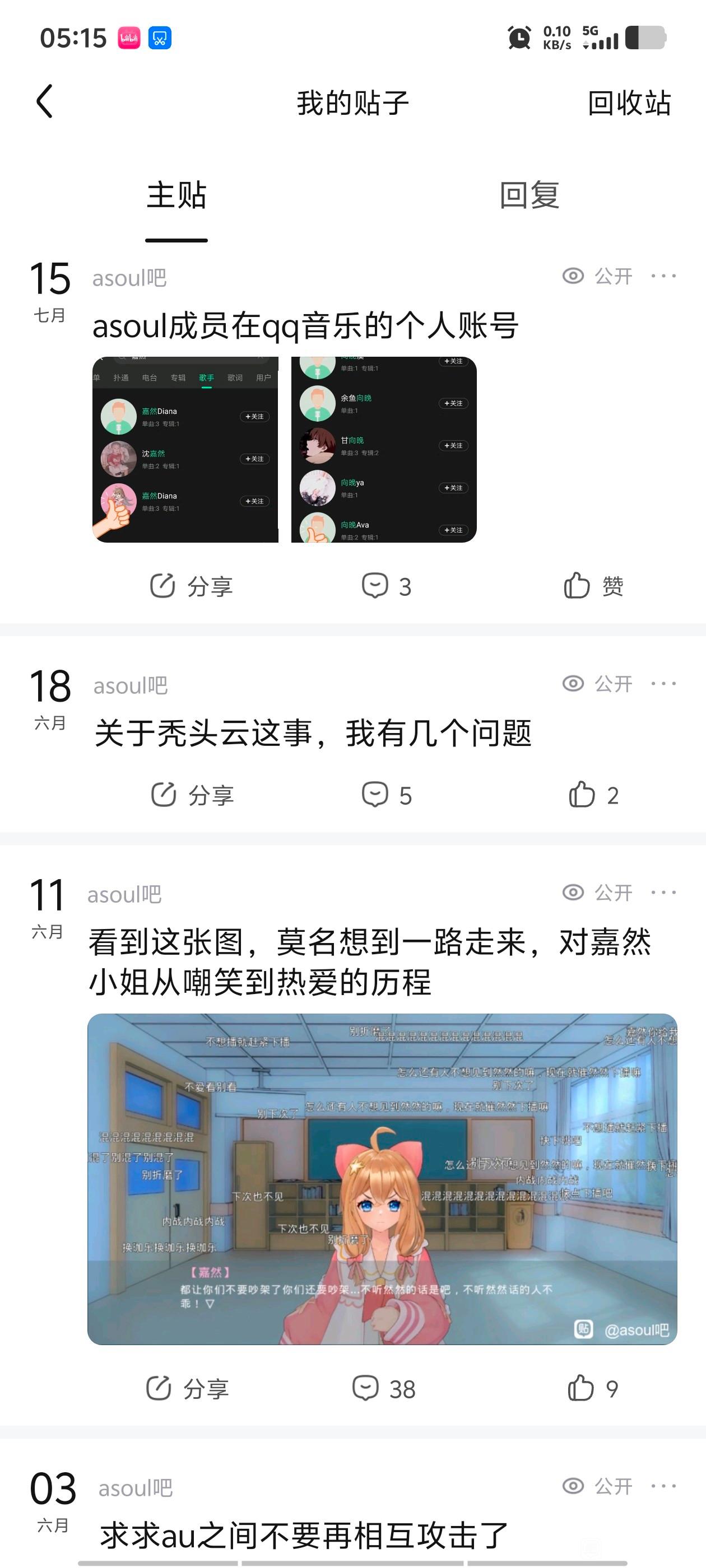View 5 comments on the 秃头云 post
The width and height of the screenshot is (706, 1568).
coord(386,795)
